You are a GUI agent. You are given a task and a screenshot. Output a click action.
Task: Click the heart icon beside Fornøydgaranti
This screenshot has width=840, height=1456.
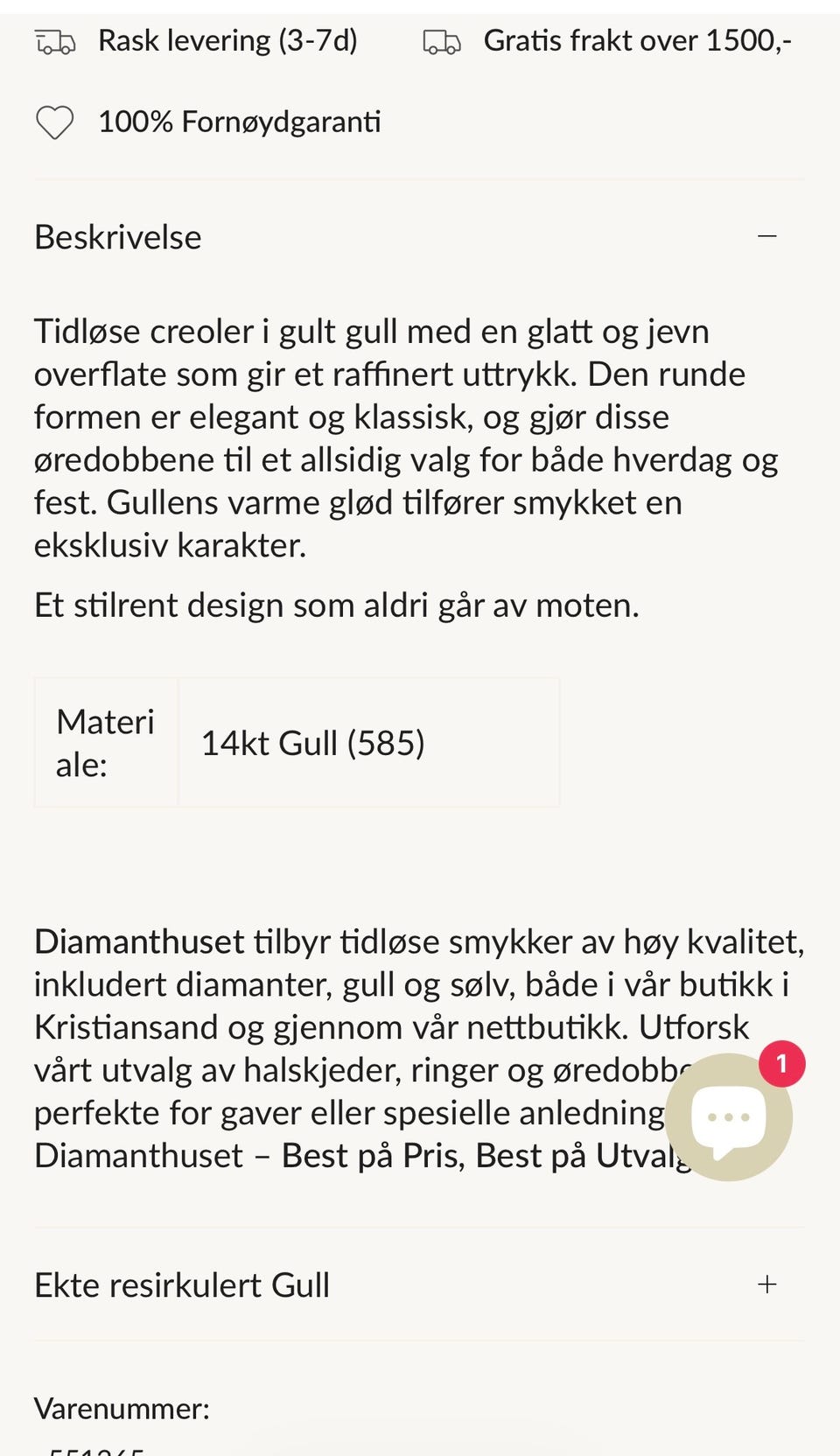click(55, 122)
